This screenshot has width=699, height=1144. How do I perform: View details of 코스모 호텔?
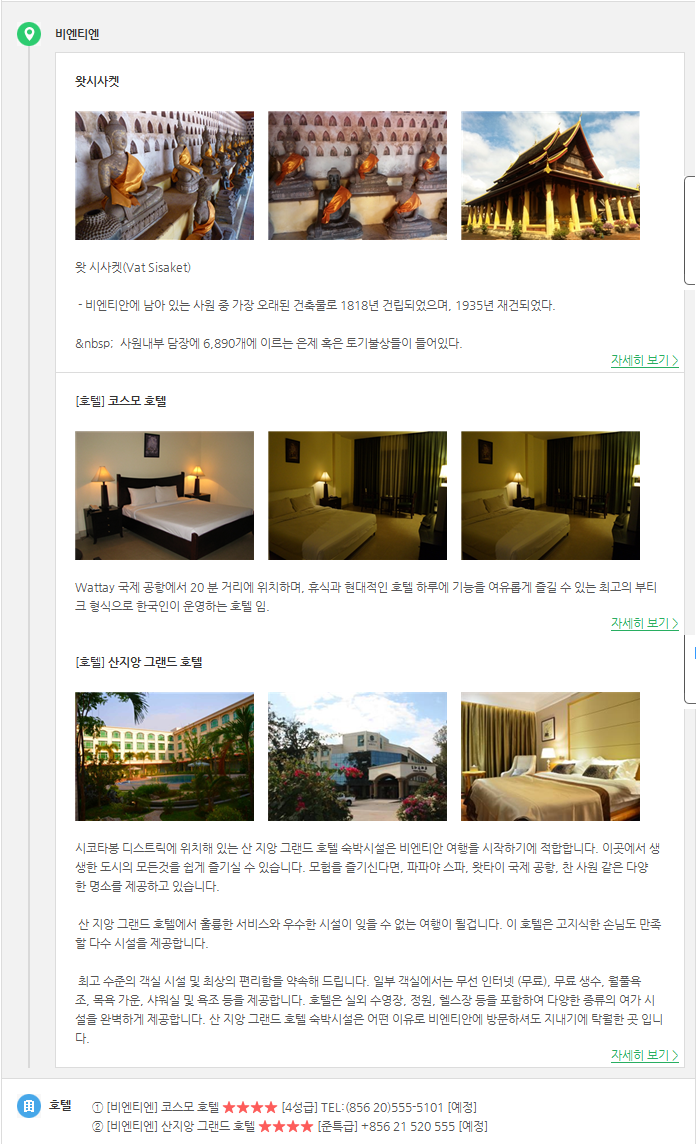coord(644,624)
